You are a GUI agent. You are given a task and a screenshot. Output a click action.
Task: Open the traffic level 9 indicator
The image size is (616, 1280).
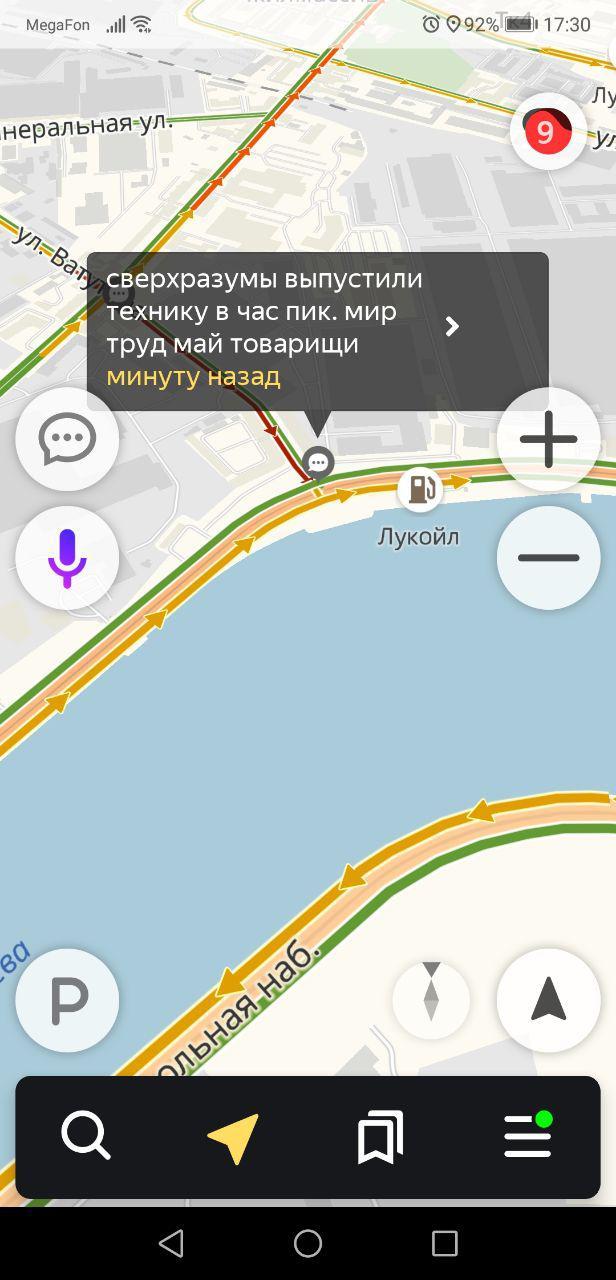pyautogui.click(x=546, y=131)
